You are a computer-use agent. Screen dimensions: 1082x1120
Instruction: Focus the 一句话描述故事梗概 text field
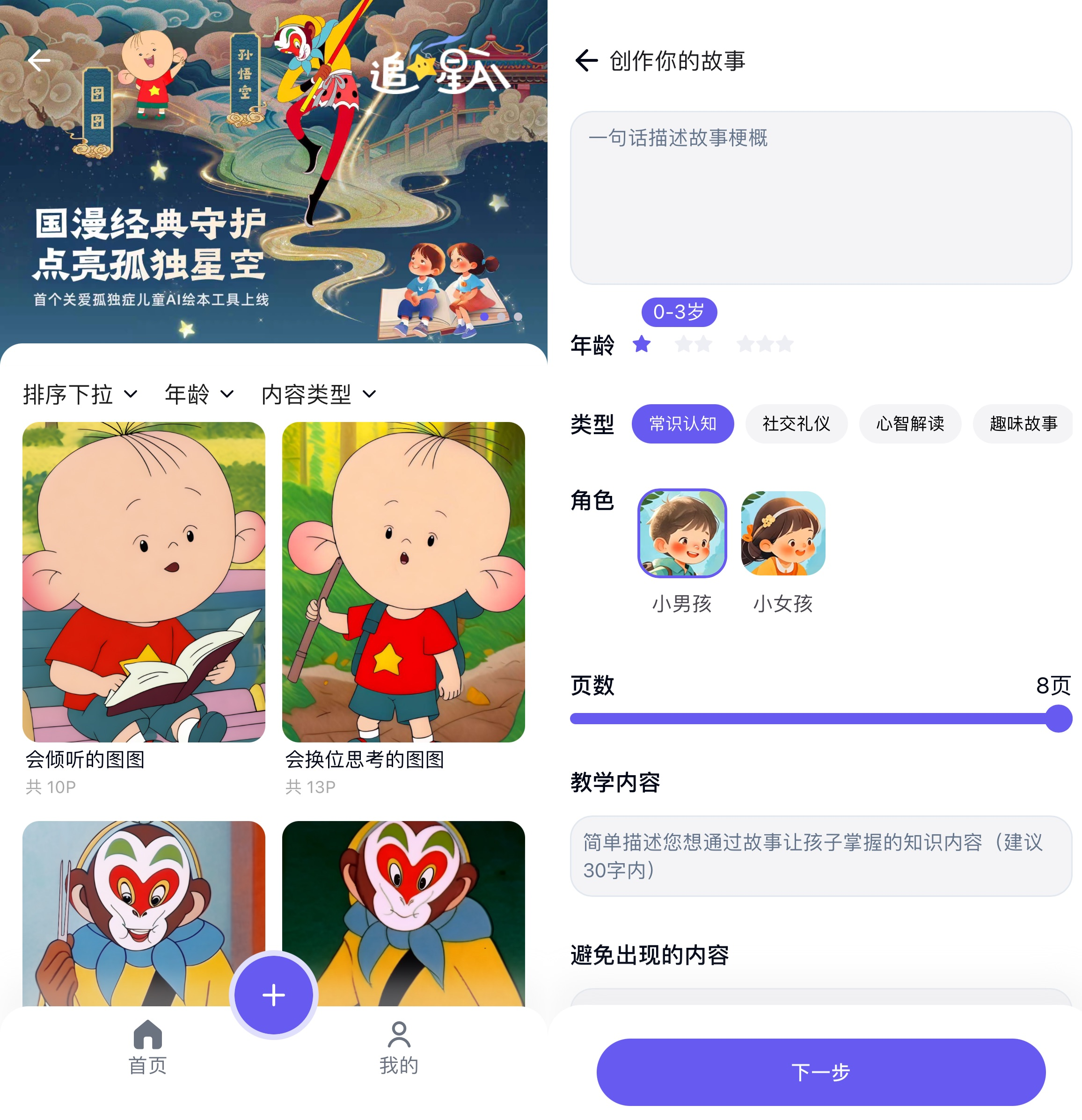pos(820,198)
